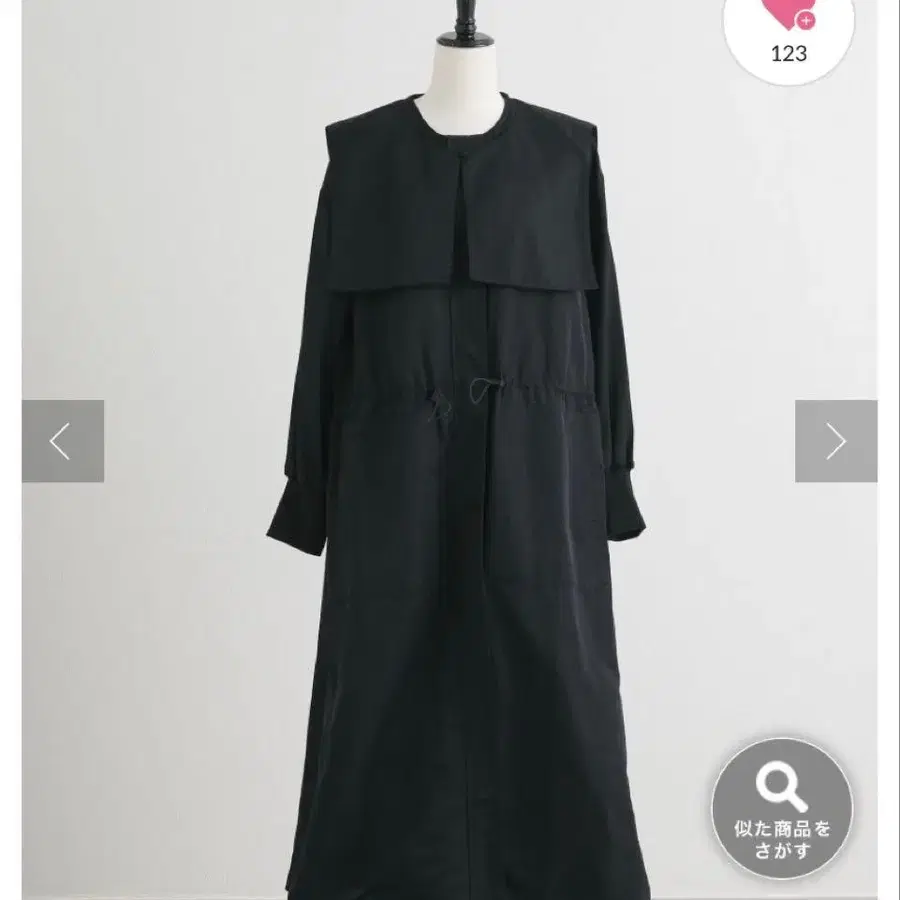The image size is (900, 900).
Task: Show the previous product photo
Action: (62, 441)
